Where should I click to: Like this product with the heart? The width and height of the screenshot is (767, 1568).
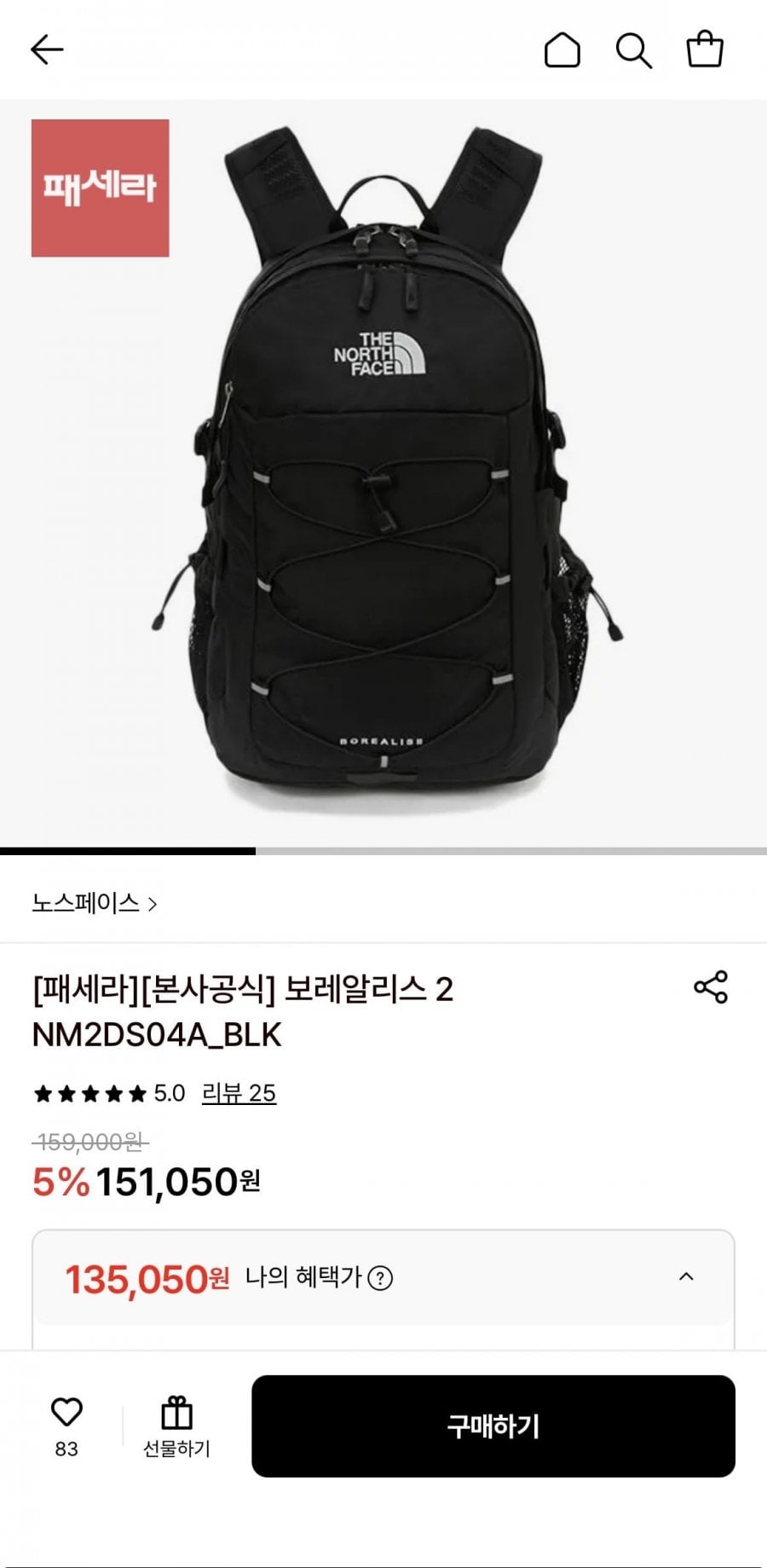[x=66, y=1414]
